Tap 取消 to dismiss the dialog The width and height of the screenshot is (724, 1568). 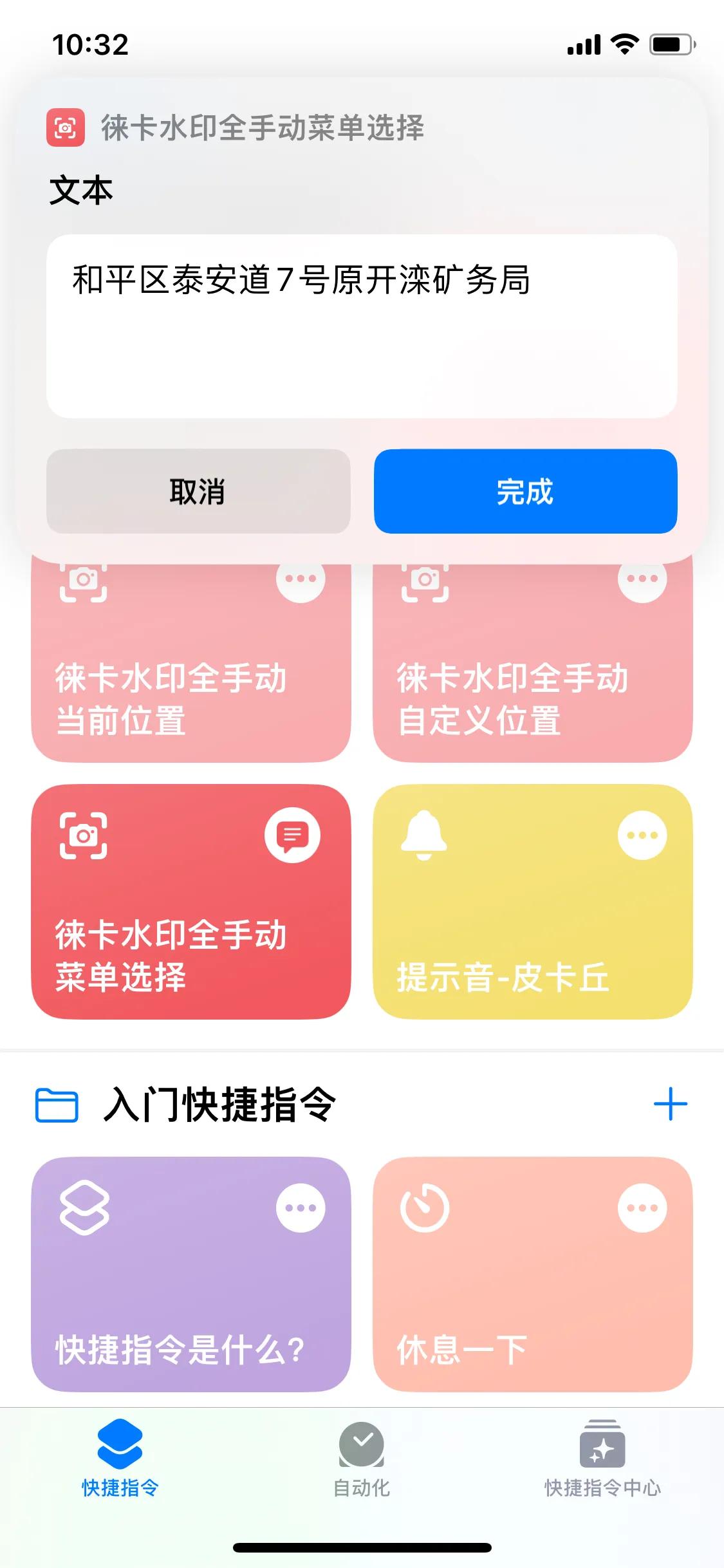198,492
